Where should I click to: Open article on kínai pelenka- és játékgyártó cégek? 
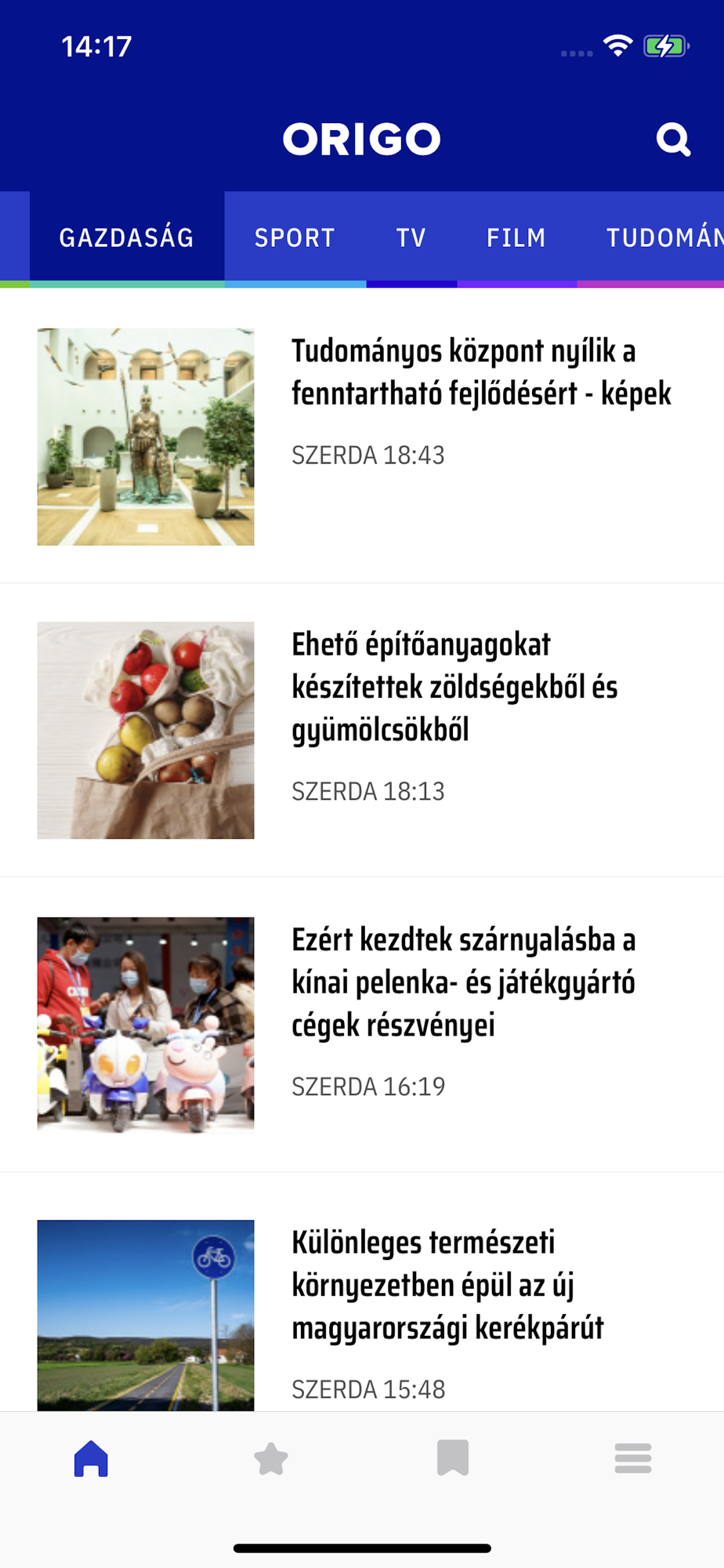coord(464,982)
